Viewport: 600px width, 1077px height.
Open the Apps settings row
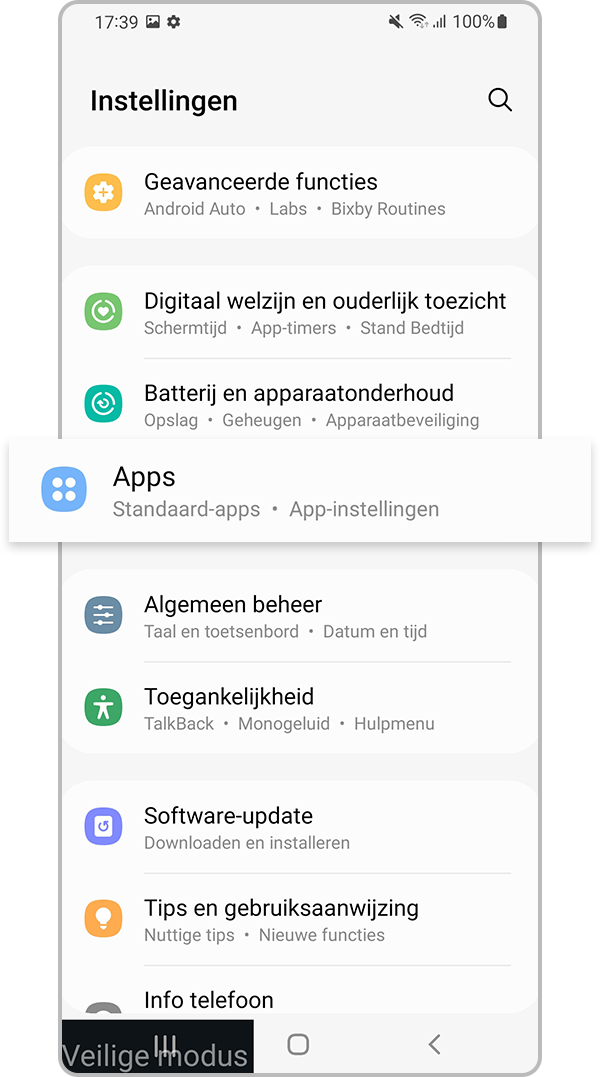click(300, 491)
